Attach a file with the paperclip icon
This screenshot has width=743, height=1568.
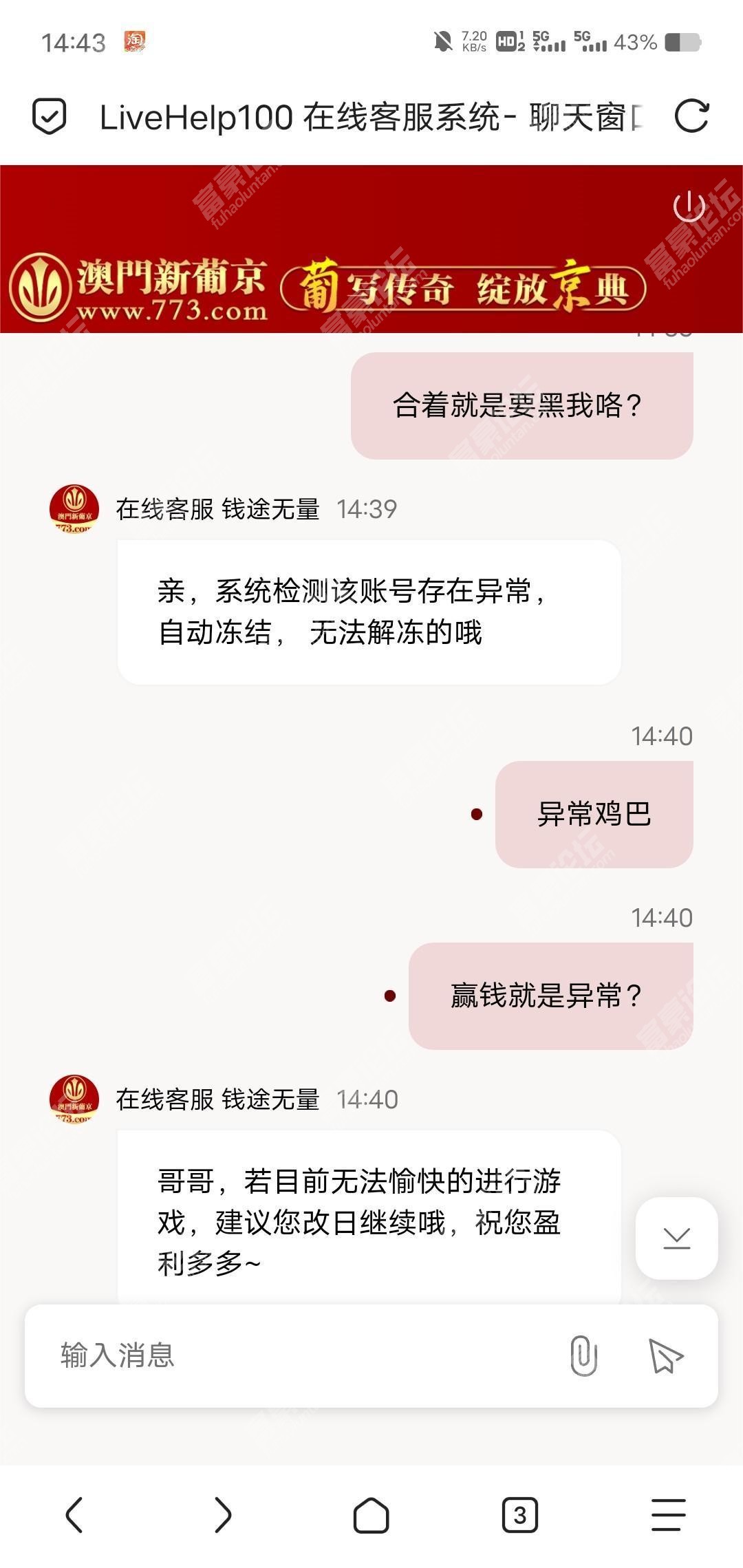coord(583,1355)
